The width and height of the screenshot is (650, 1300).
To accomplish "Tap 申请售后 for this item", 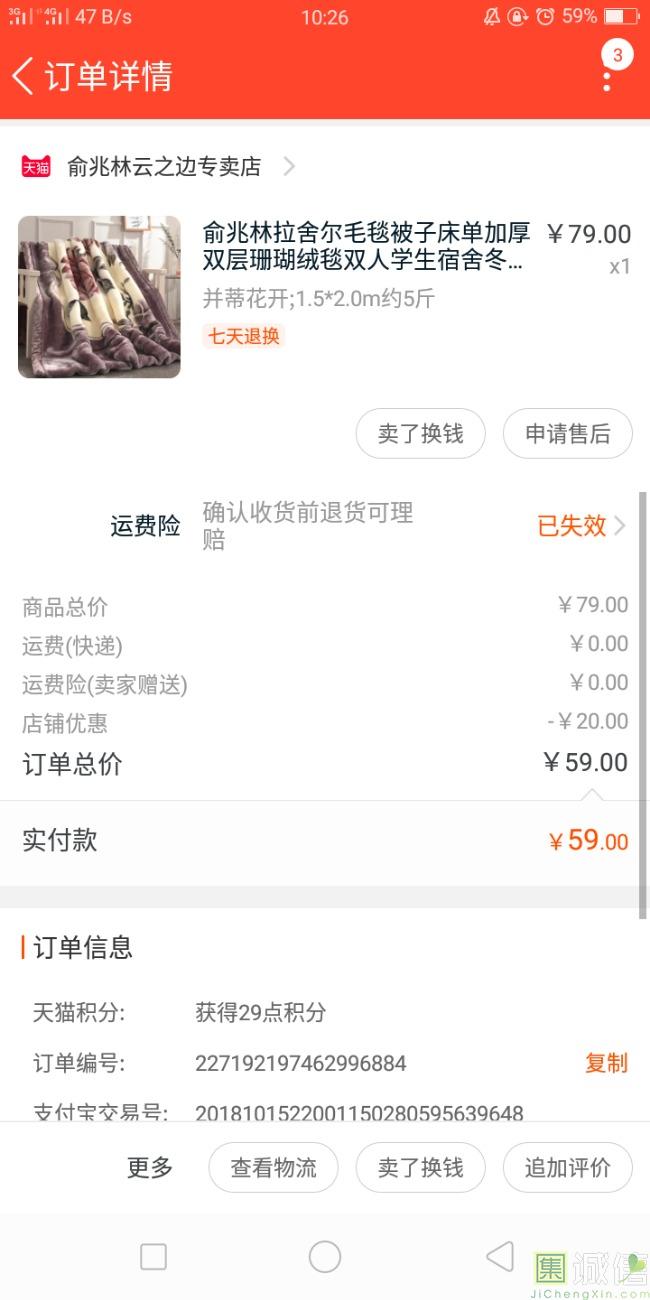I will click(x=568, y=434).
